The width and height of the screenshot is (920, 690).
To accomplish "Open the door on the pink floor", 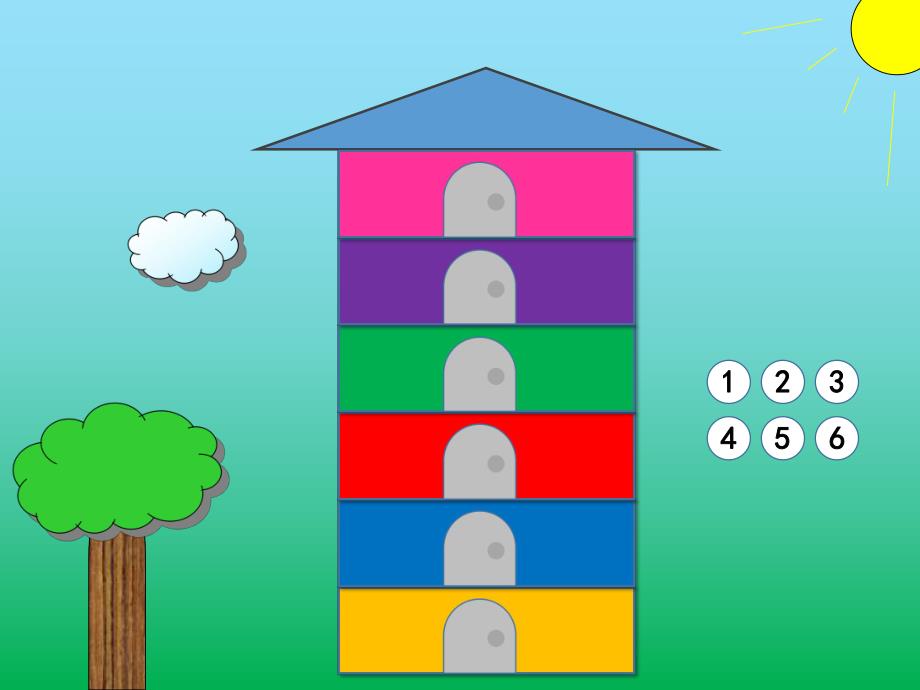I will click(x=479, y=202).
